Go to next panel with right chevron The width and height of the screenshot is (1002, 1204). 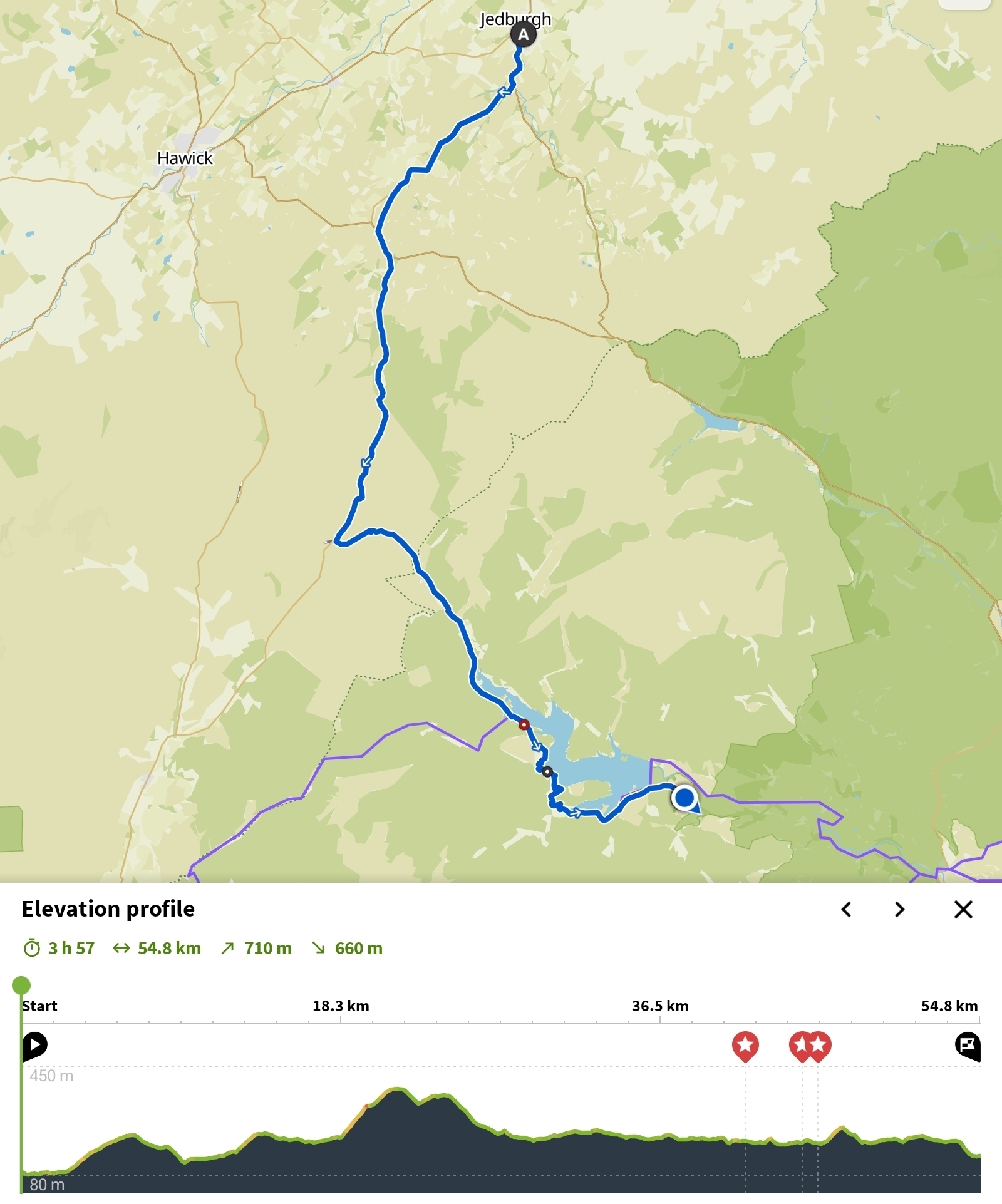click(900, 909)
